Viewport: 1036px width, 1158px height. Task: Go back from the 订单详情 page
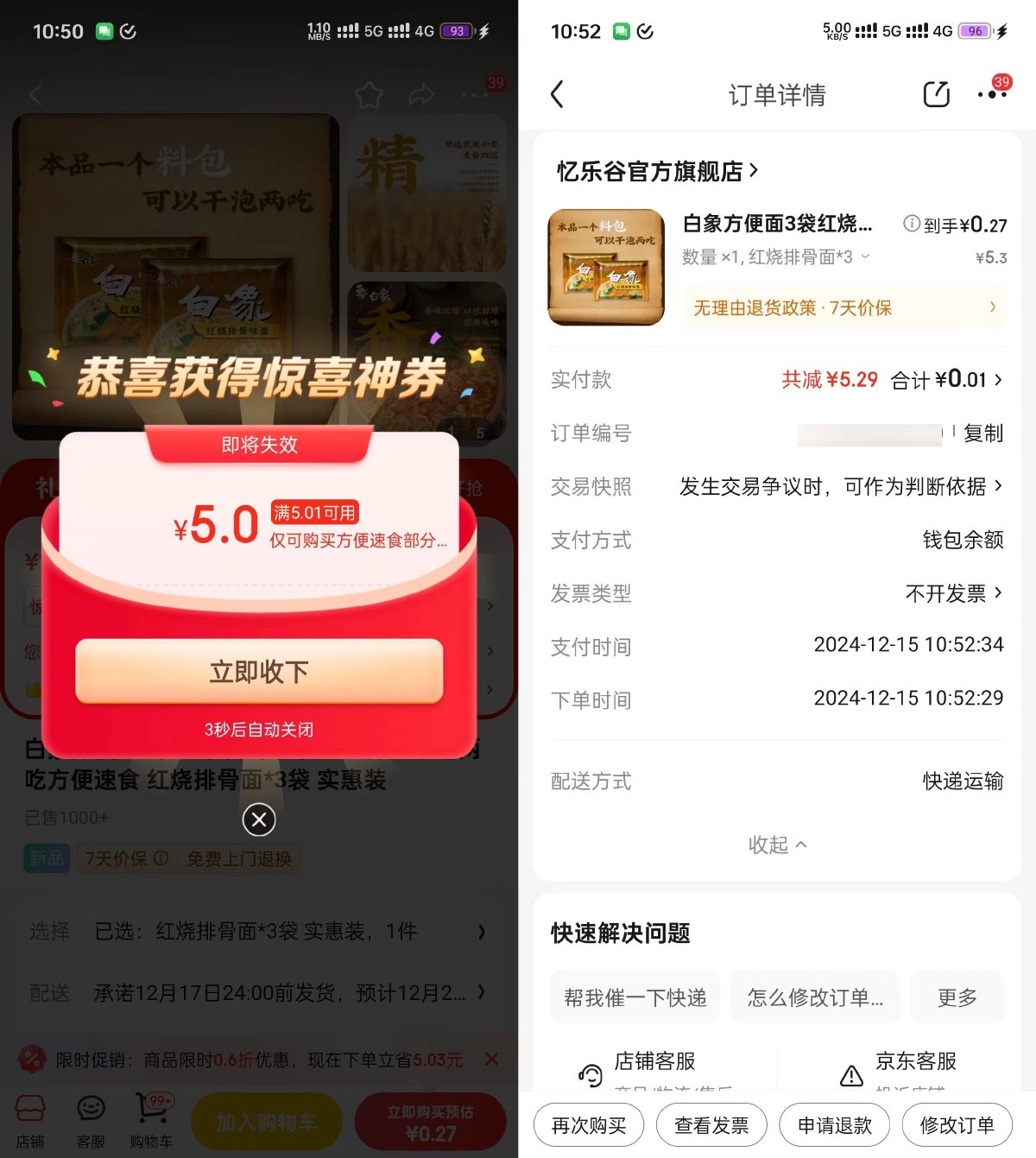(x=558, y=94)
